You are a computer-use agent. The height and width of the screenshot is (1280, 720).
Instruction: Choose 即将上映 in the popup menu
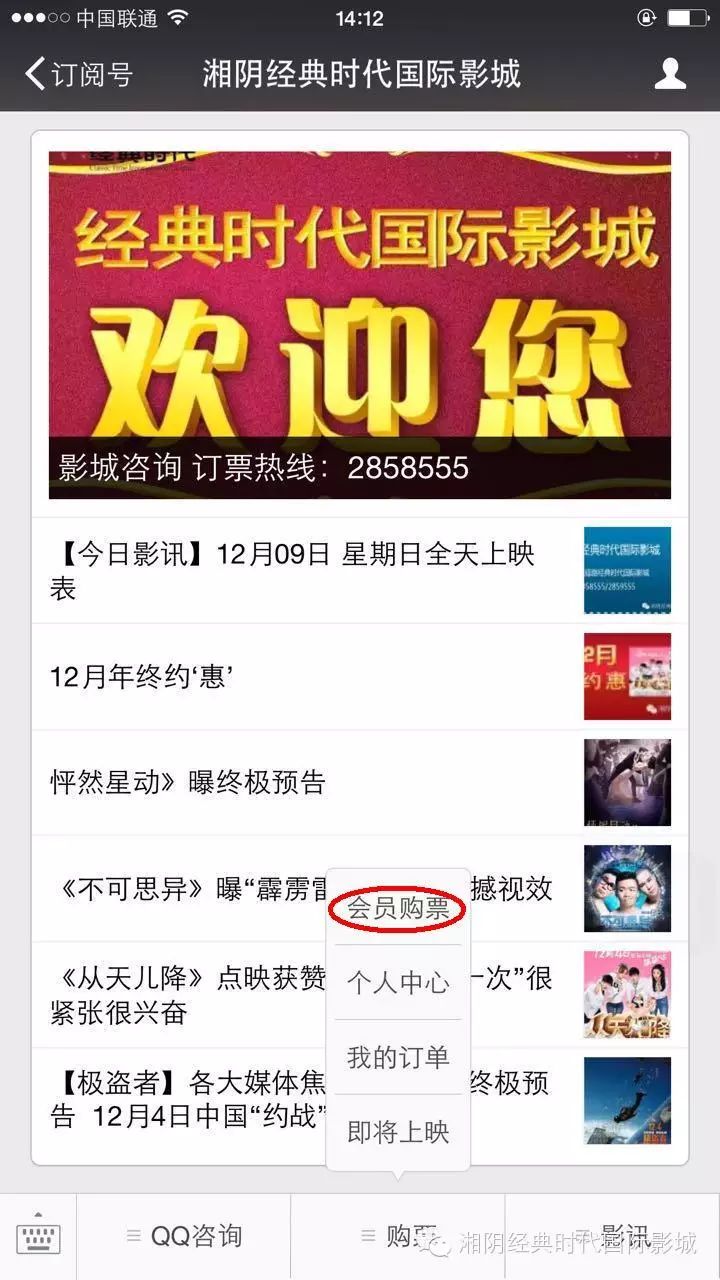coord(398,1132)
